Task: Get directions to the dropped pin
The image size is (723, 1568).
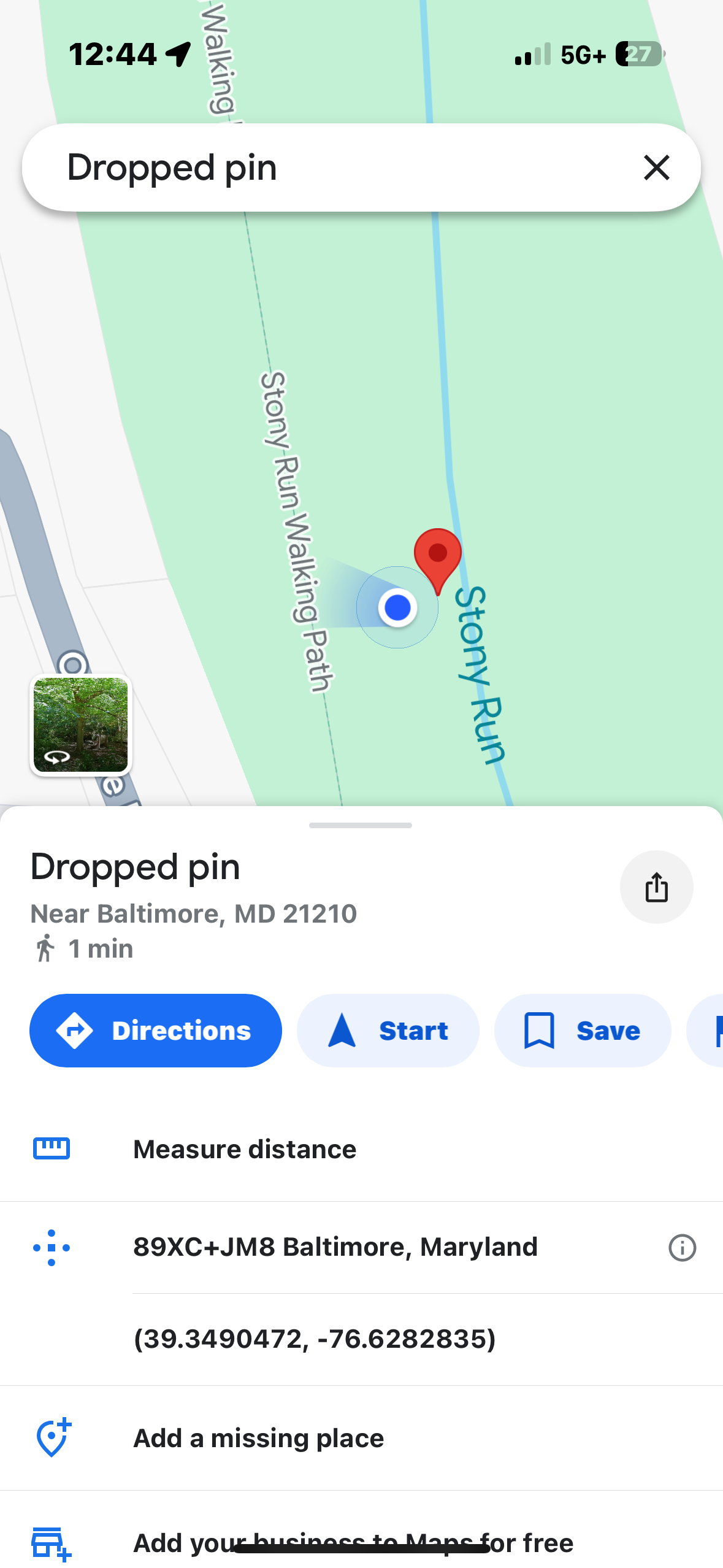Action: tap(156, 1031)
